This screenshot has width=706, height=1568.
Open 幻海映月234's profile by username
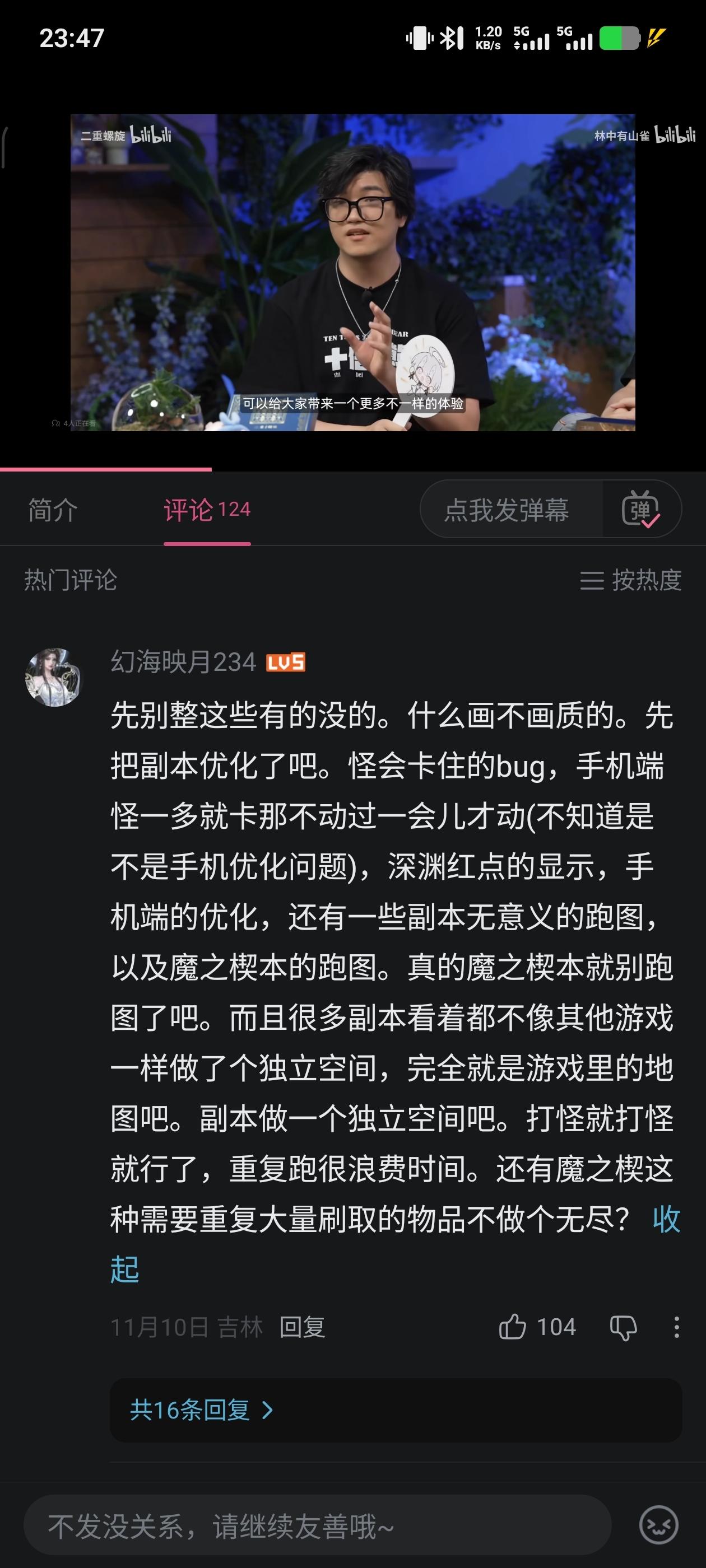tap(183, 662)
